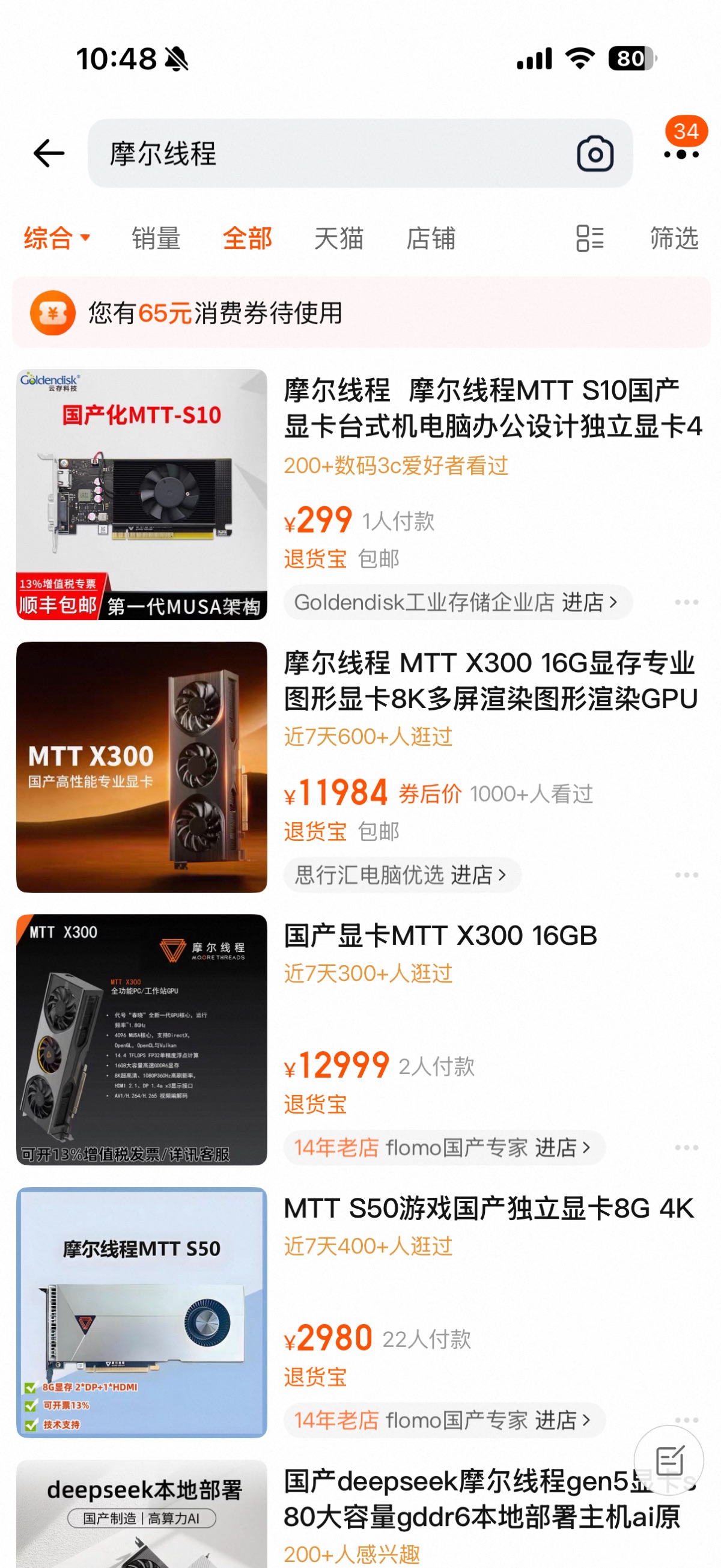Visit the 思行汇电脑优选 store

tap(401, 874)
